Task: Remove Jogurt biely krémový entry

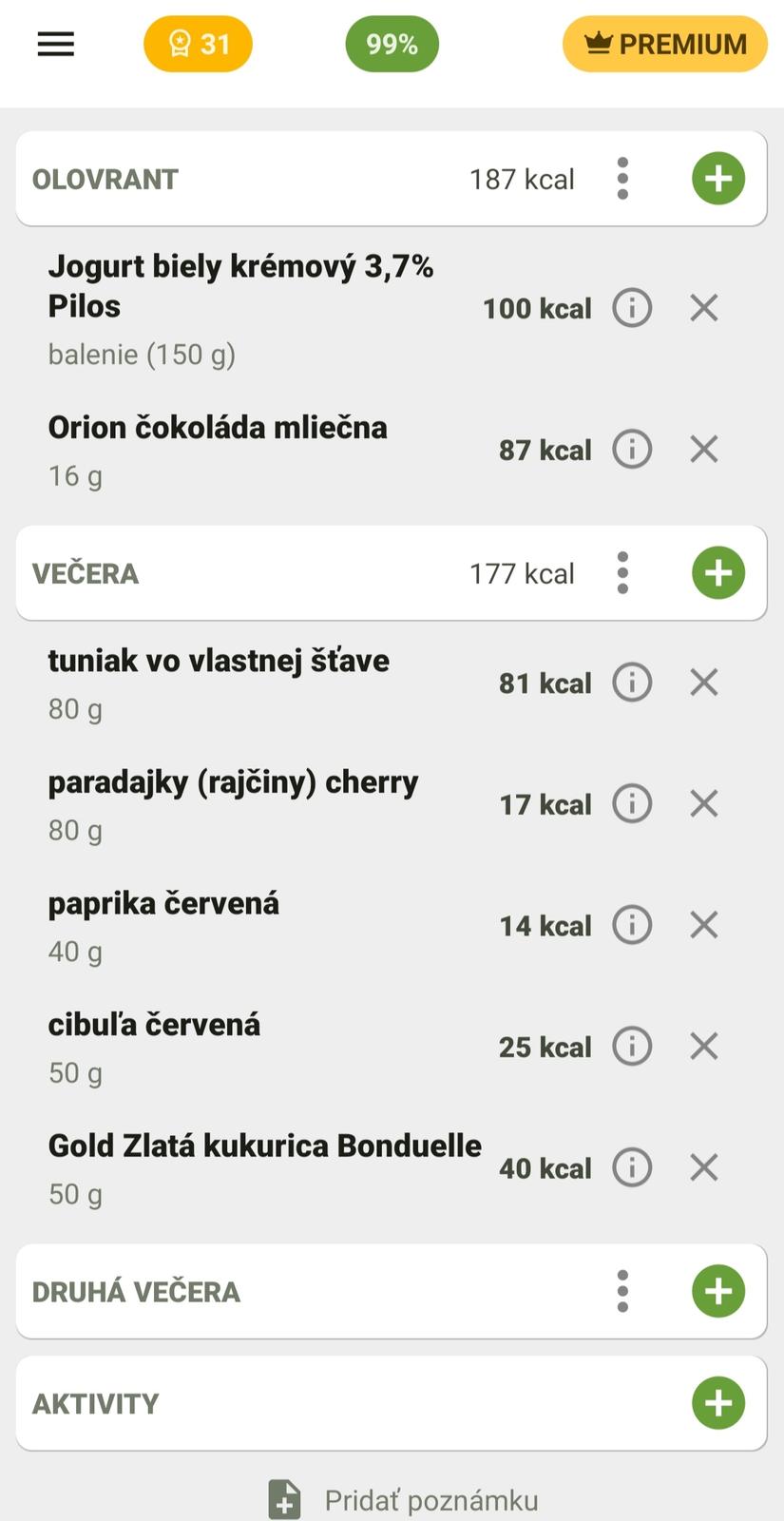Action: click(704, 308)
